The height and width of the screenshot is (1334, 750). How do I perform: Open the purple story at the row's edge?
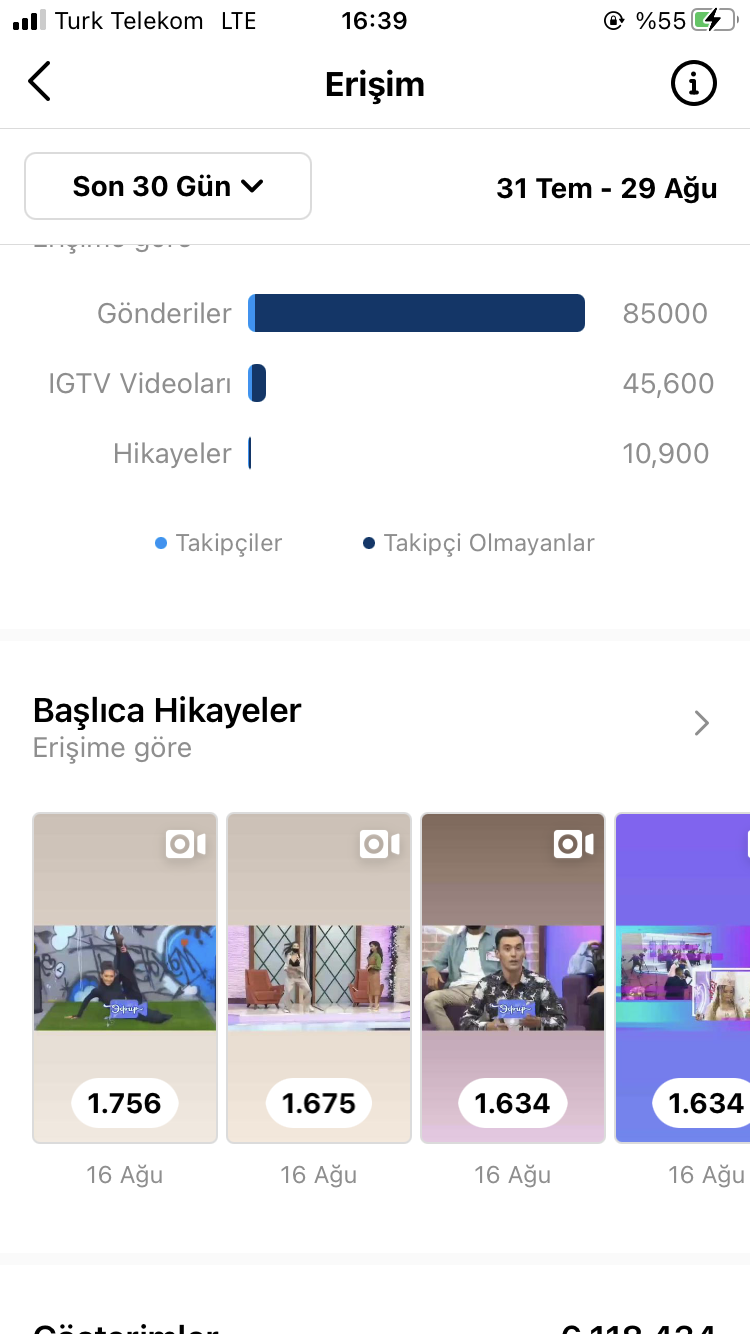682,978
